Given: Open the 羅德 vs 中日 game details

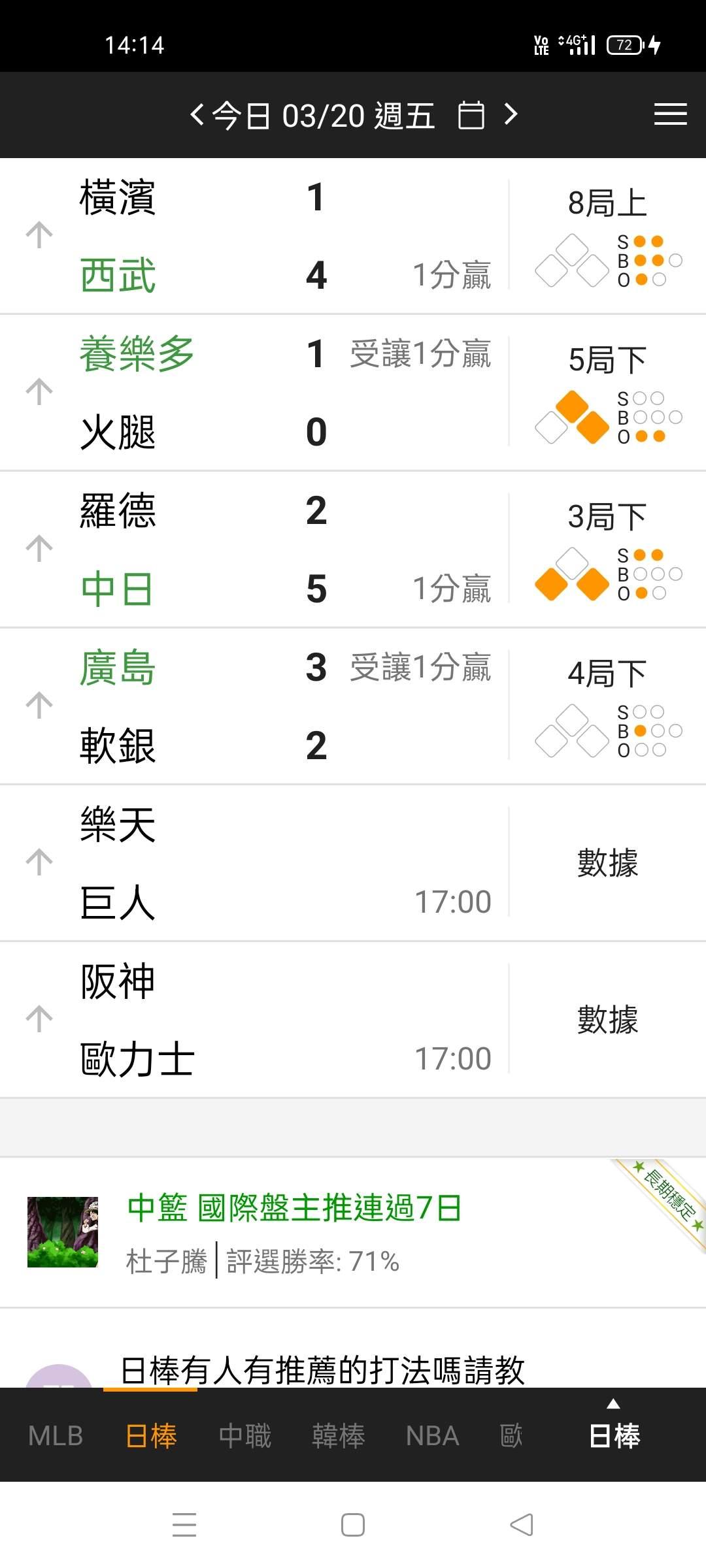Looking at the screenshot, I should (x=261, y=549).
